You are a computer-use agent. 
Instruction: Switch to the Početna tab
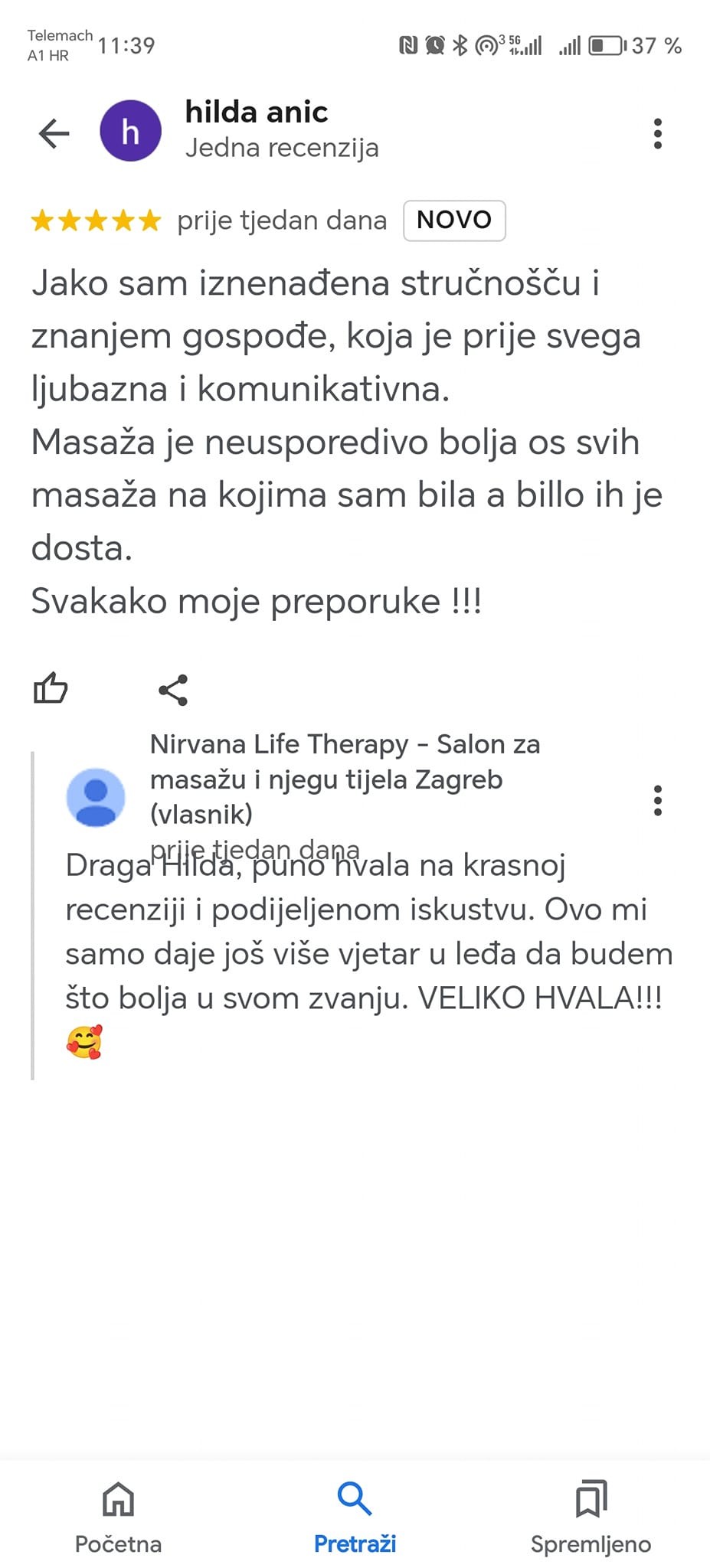tap(118, 1516)
